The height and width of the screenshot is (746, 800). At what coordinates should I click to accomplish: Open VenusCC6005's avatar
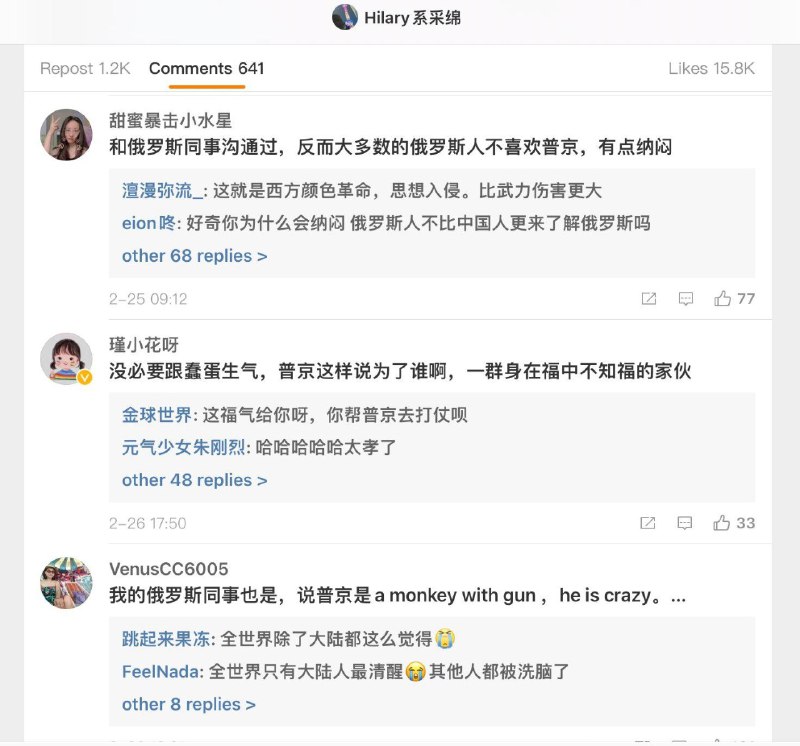click(x=66, y=583)
